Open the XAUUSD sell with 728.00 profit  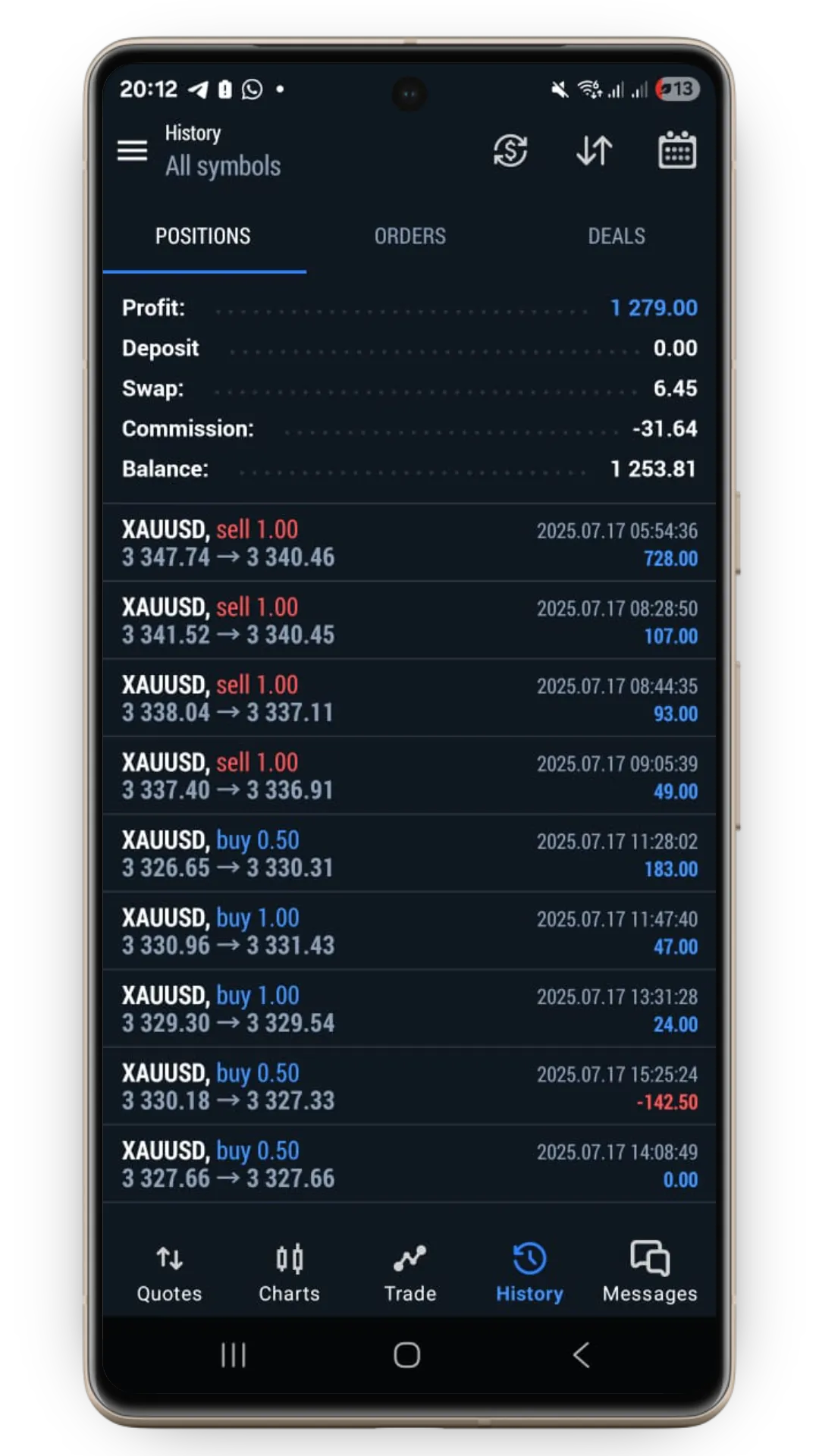[x=409, y=543]
